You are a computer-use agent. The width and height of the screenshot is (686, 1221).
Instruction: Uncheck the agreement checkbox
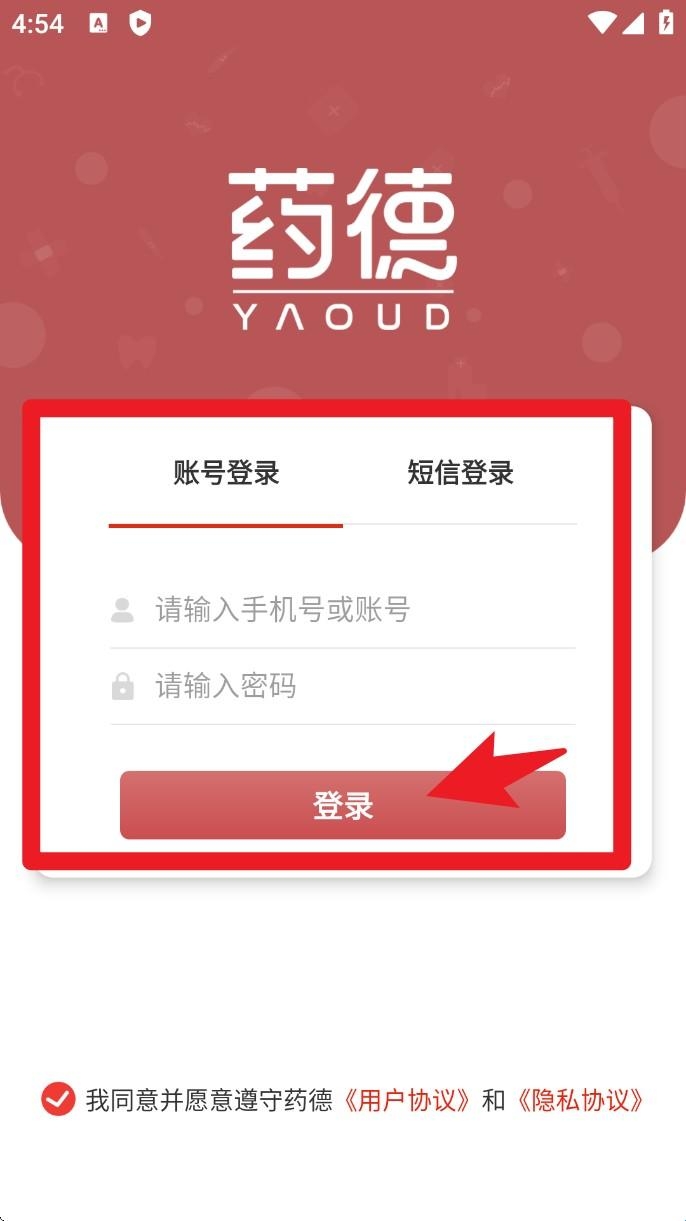coord(58,1099)
